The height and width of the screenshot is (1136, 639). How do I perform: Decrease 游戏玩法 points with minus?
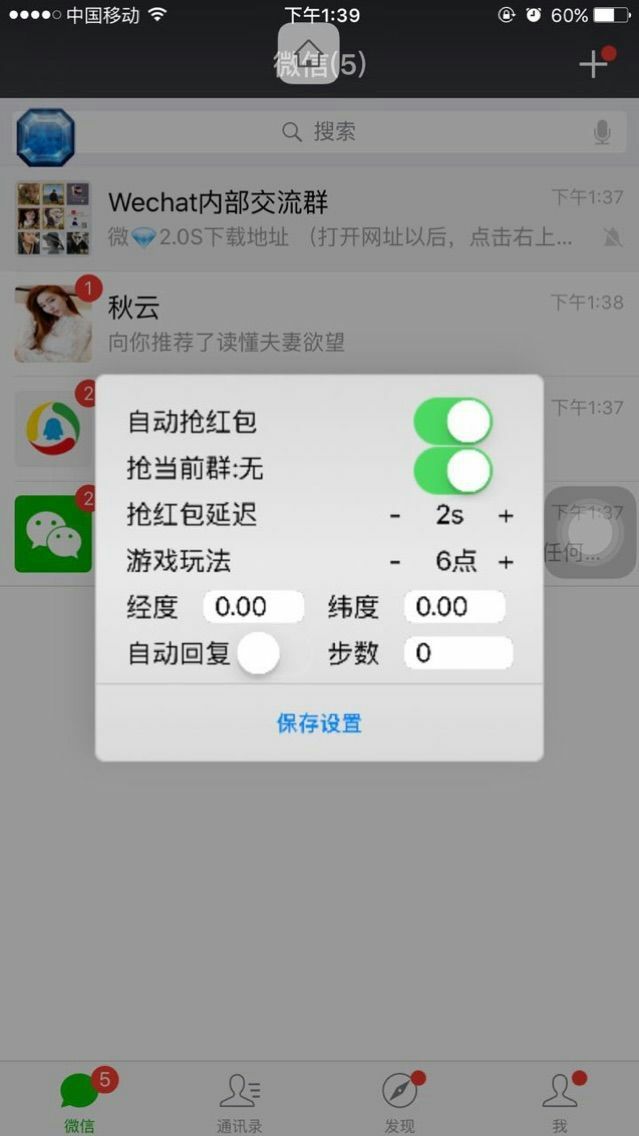[396, 562]
